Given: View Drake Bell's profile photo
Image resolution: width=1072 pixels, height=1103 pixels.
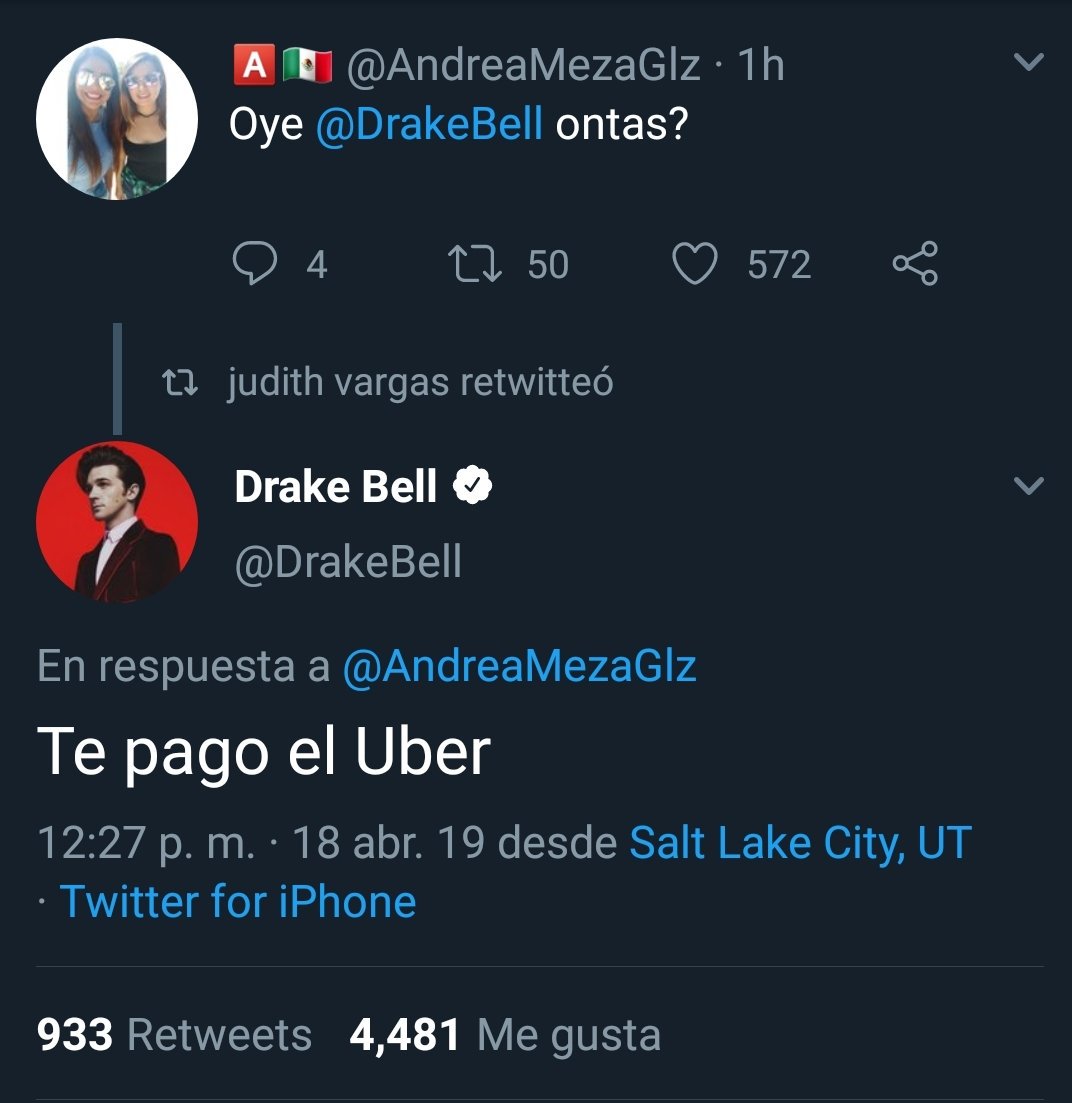Looking at the screenshot, I should [116, 521].
